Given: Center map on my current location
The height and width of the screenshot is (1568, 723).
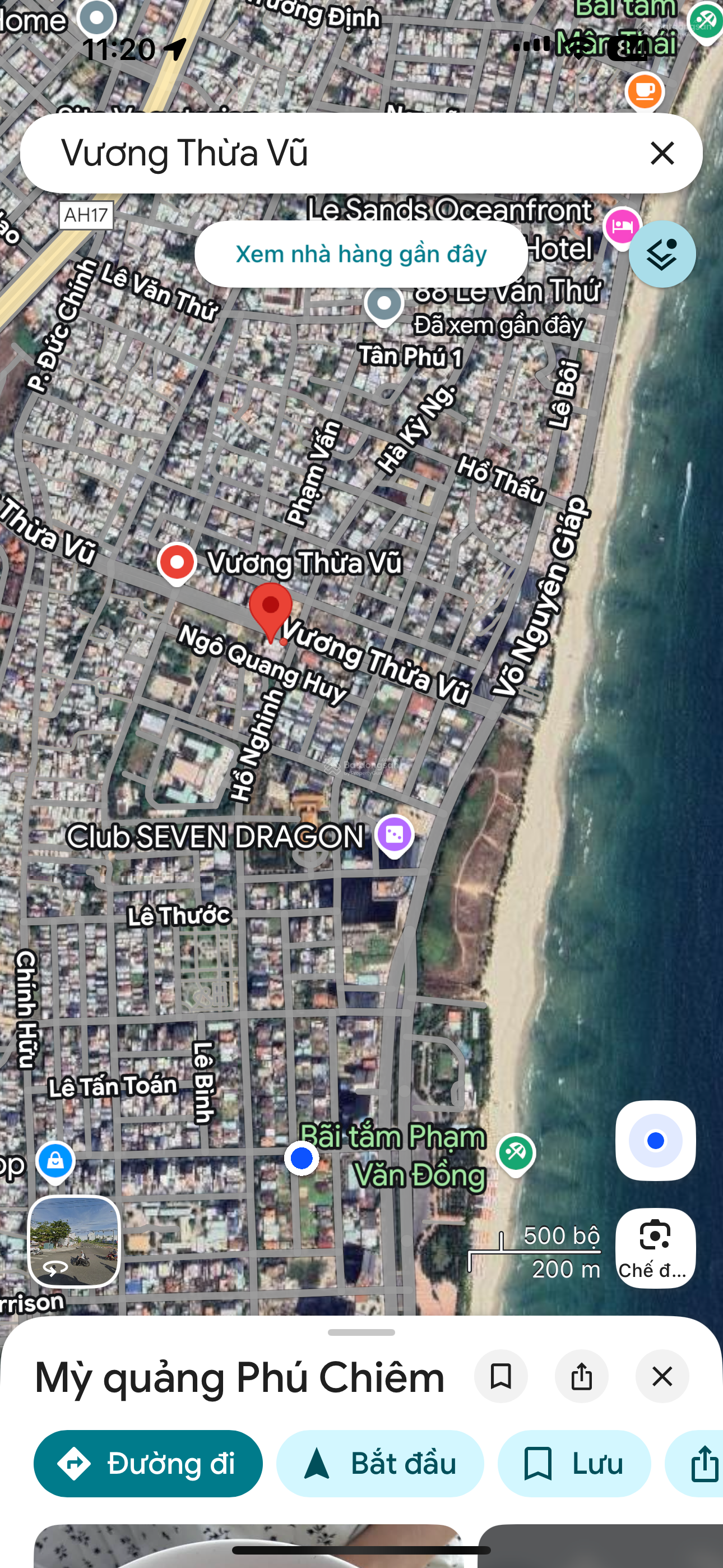Looking at the screenshot, I should click(x=655, y=1140).
